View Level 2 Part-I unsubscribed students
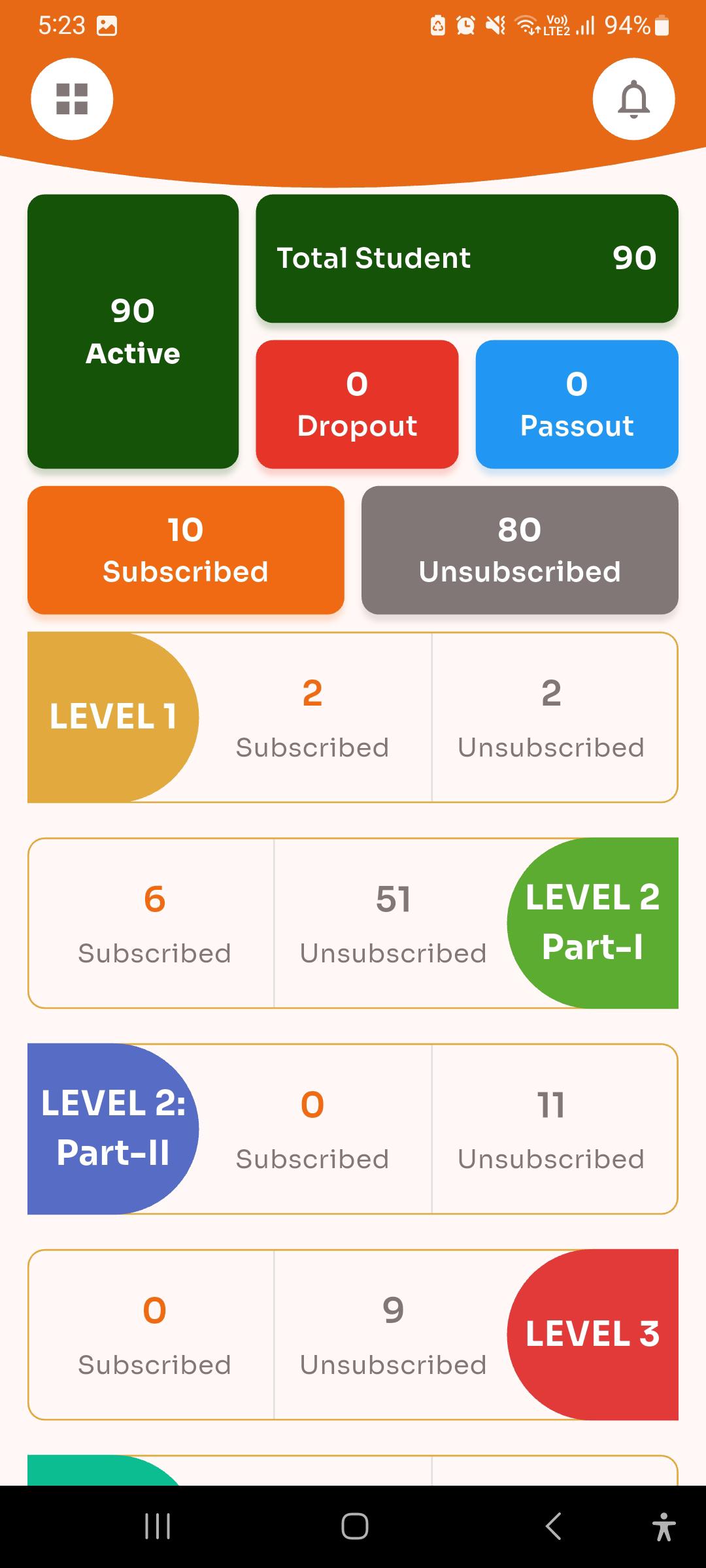 (393, 923)
